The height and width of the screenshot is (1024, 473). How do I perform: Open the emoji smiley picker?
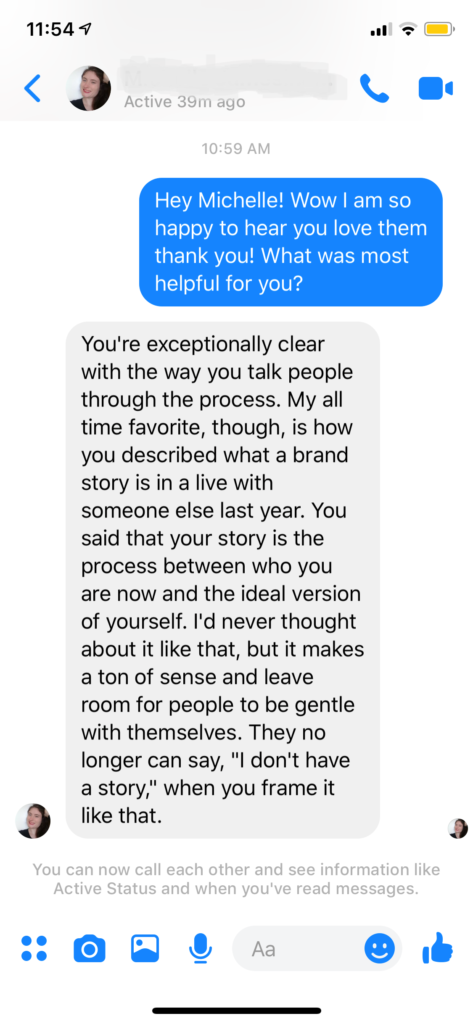[x=380, y=948]
